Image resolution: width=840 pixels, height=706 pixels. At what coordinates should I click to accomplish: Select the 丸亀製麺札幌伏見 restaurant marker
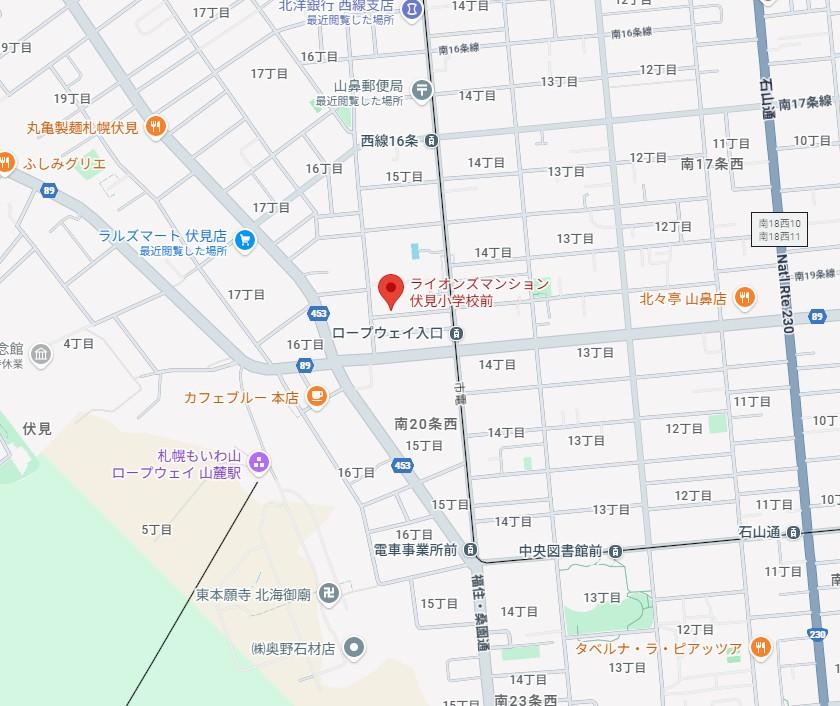tap(155, 126)
